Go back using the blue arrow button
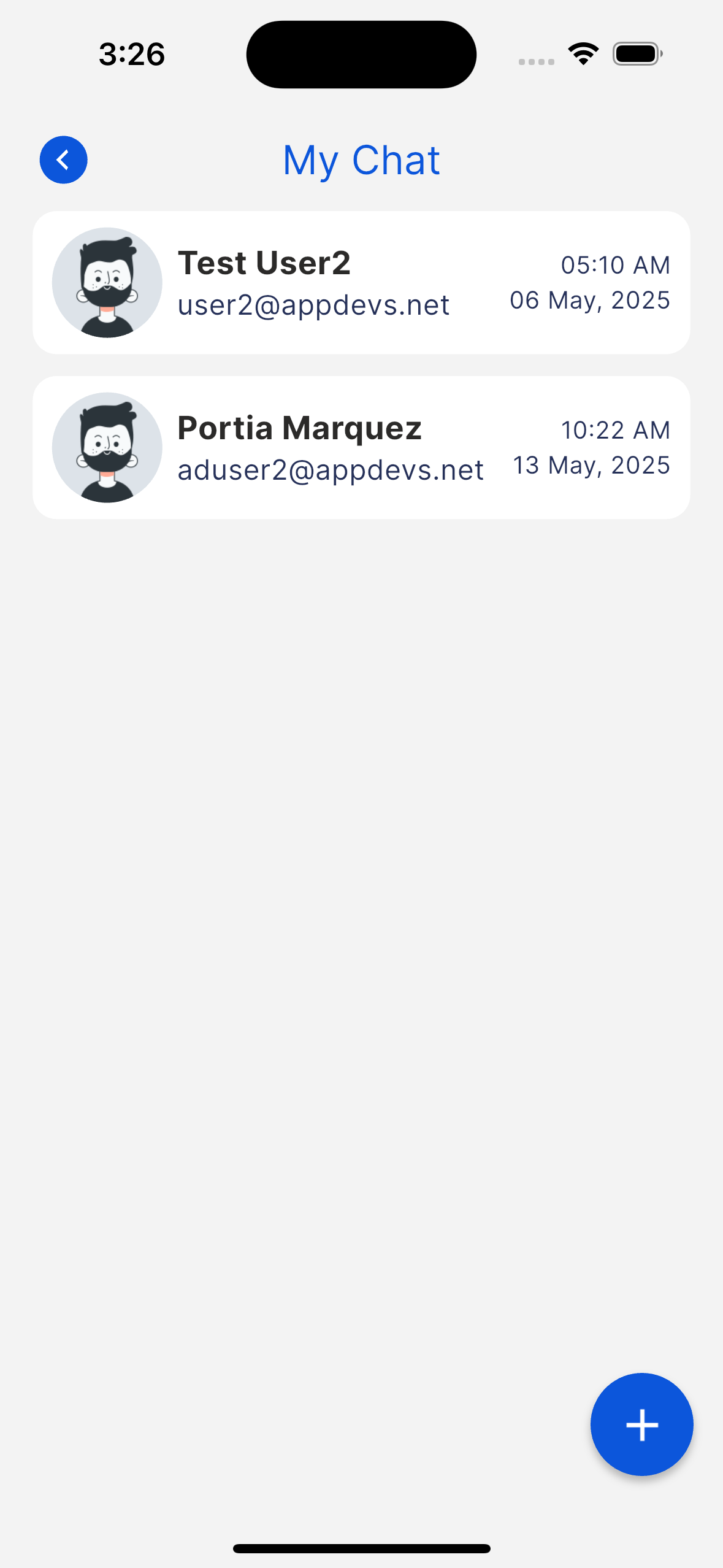723x1568 pixels. pyautogui.click(x=63, y=160)
